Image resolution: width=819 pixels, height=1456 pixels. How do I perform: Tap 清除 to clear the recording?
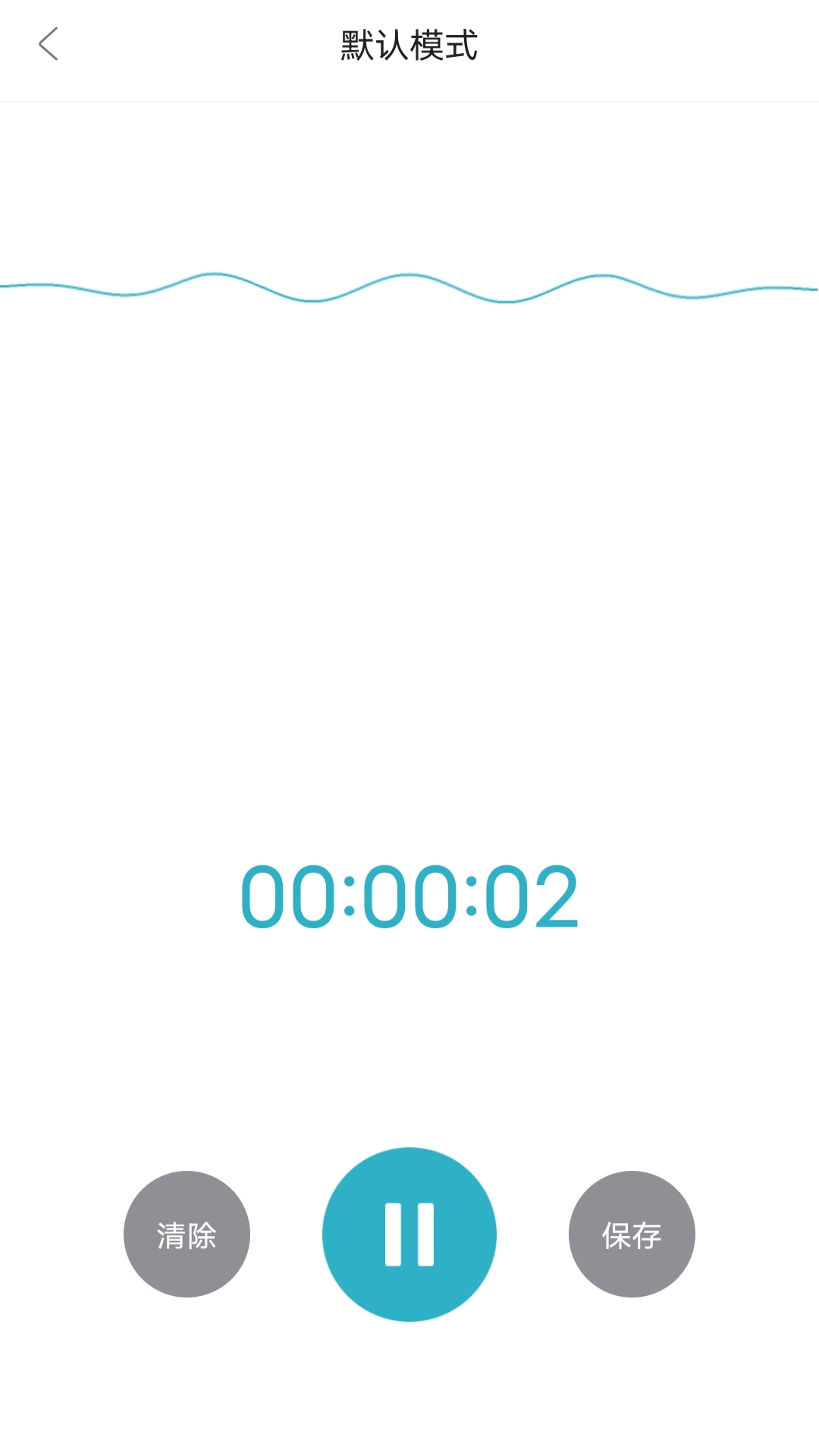(x=187, y=1234)
